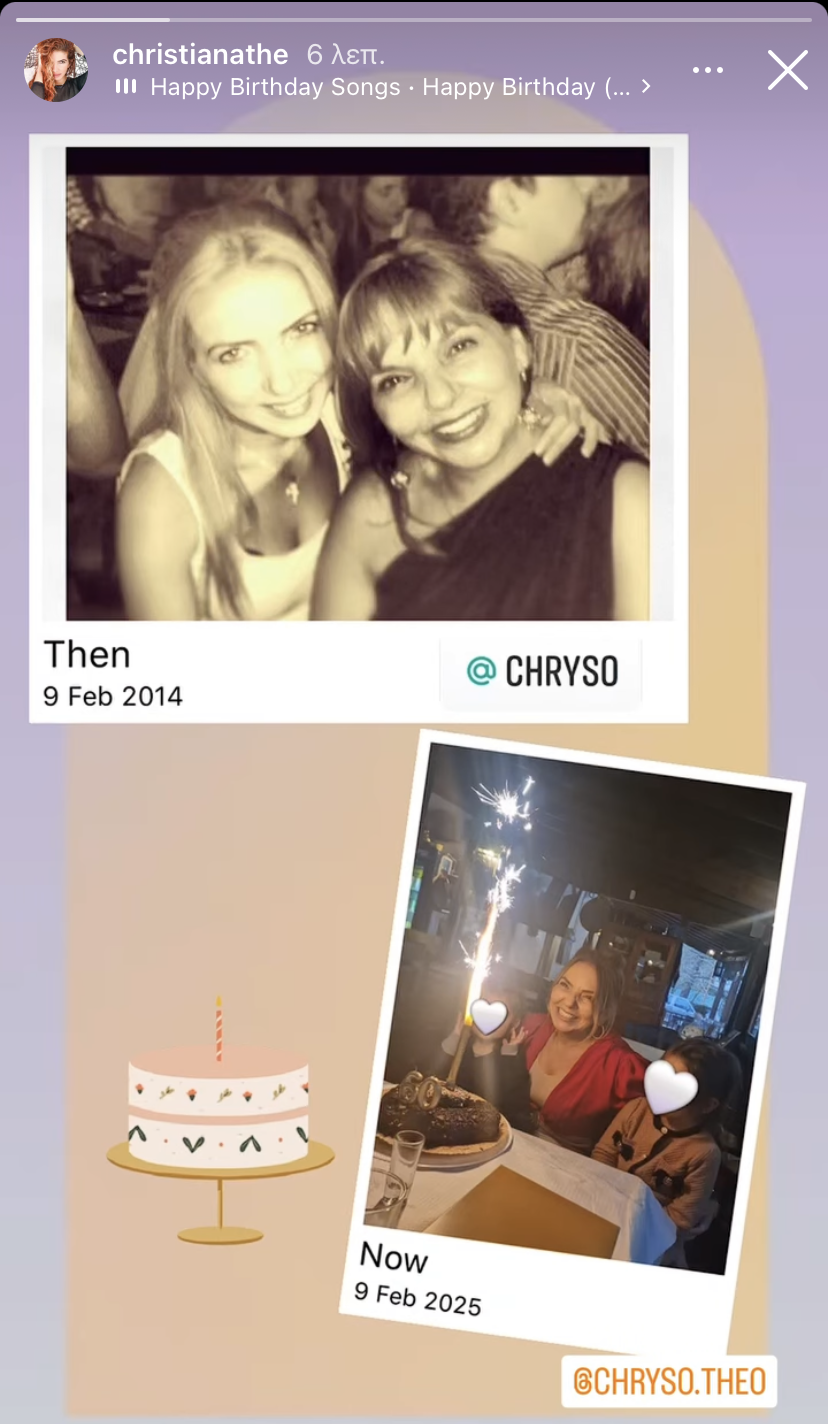The image size is (828, 1424).
Task: Open christianathe's profile picture
Action: pos(56,70)
